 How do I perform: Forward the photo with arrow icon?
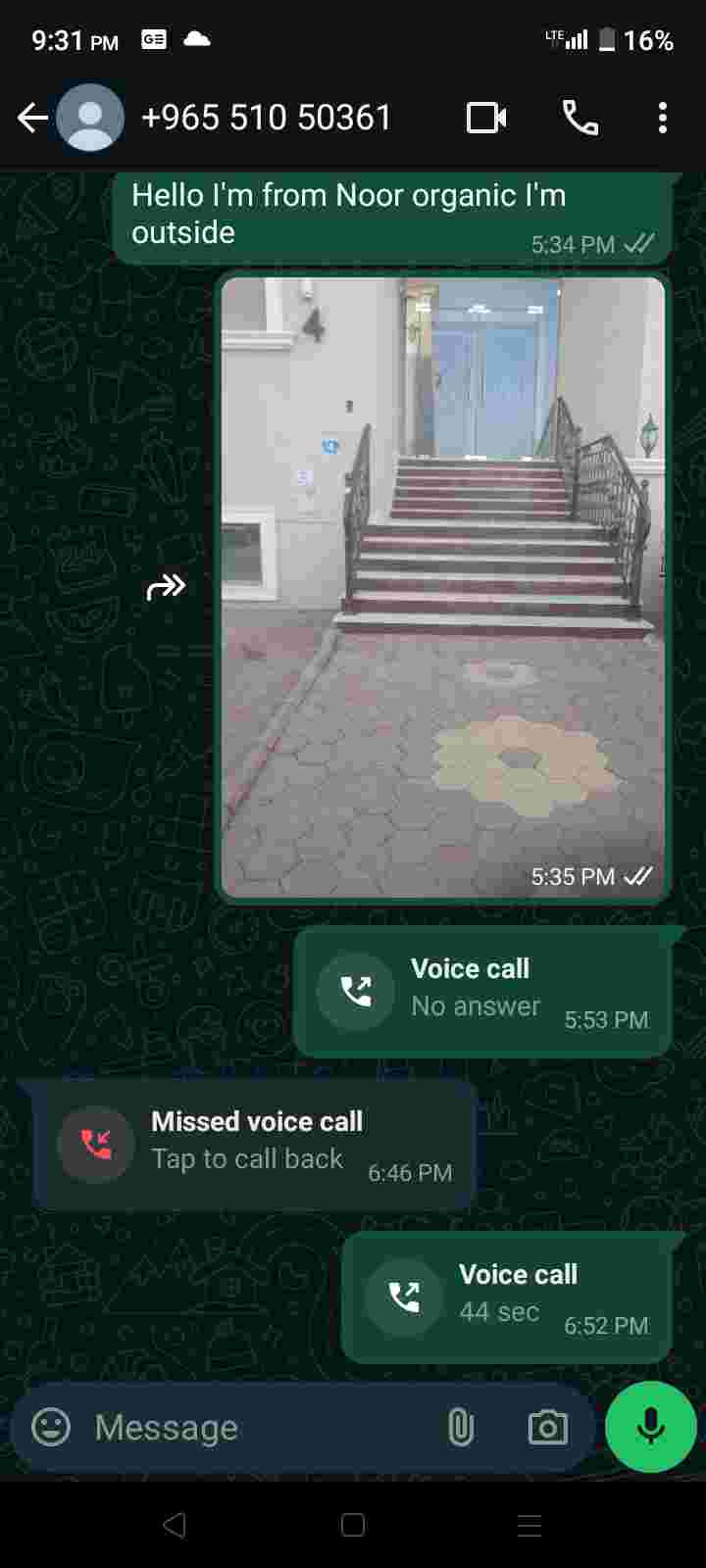[x=166, y=587]
